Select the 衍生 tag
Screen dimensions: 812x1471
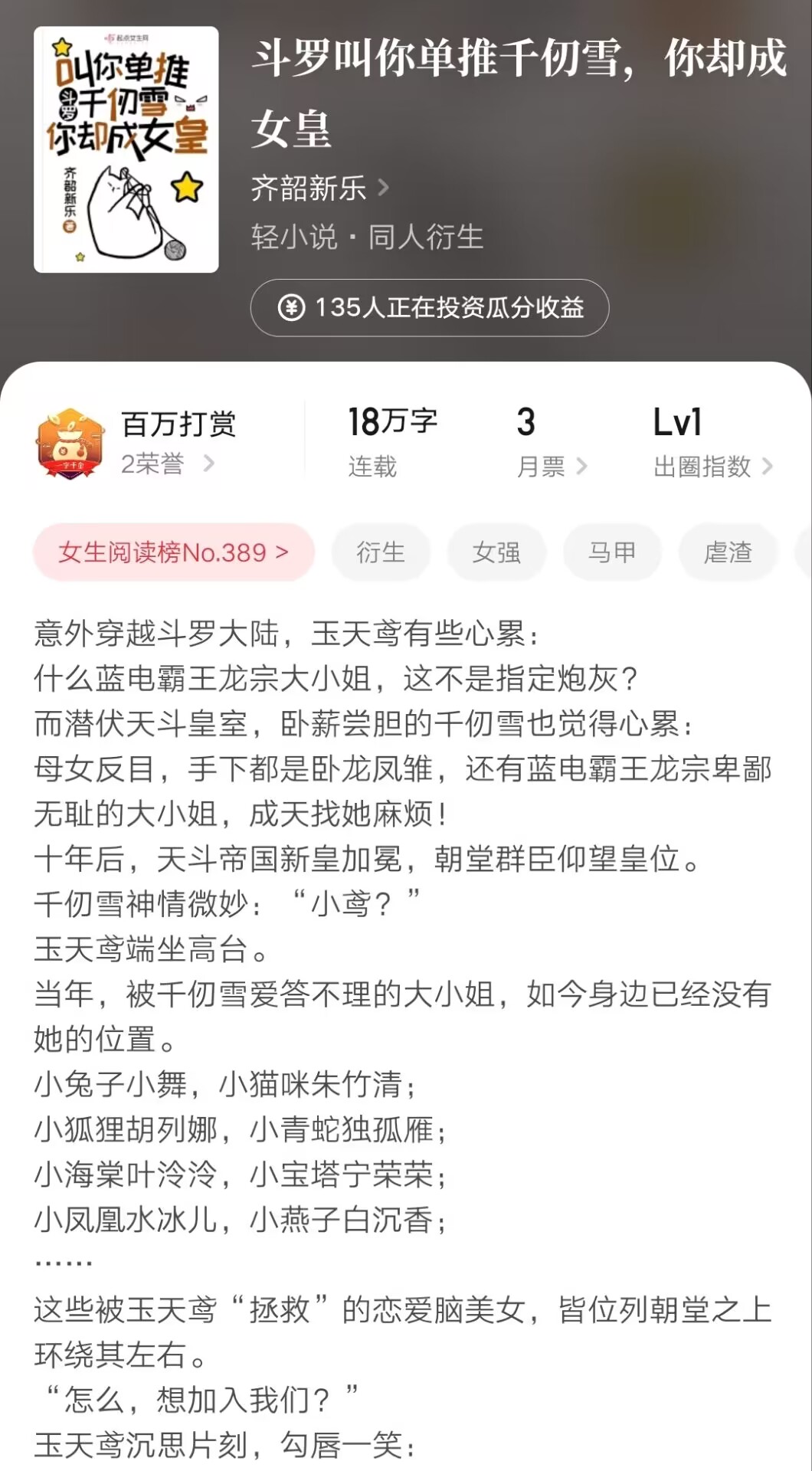(381, 551)
